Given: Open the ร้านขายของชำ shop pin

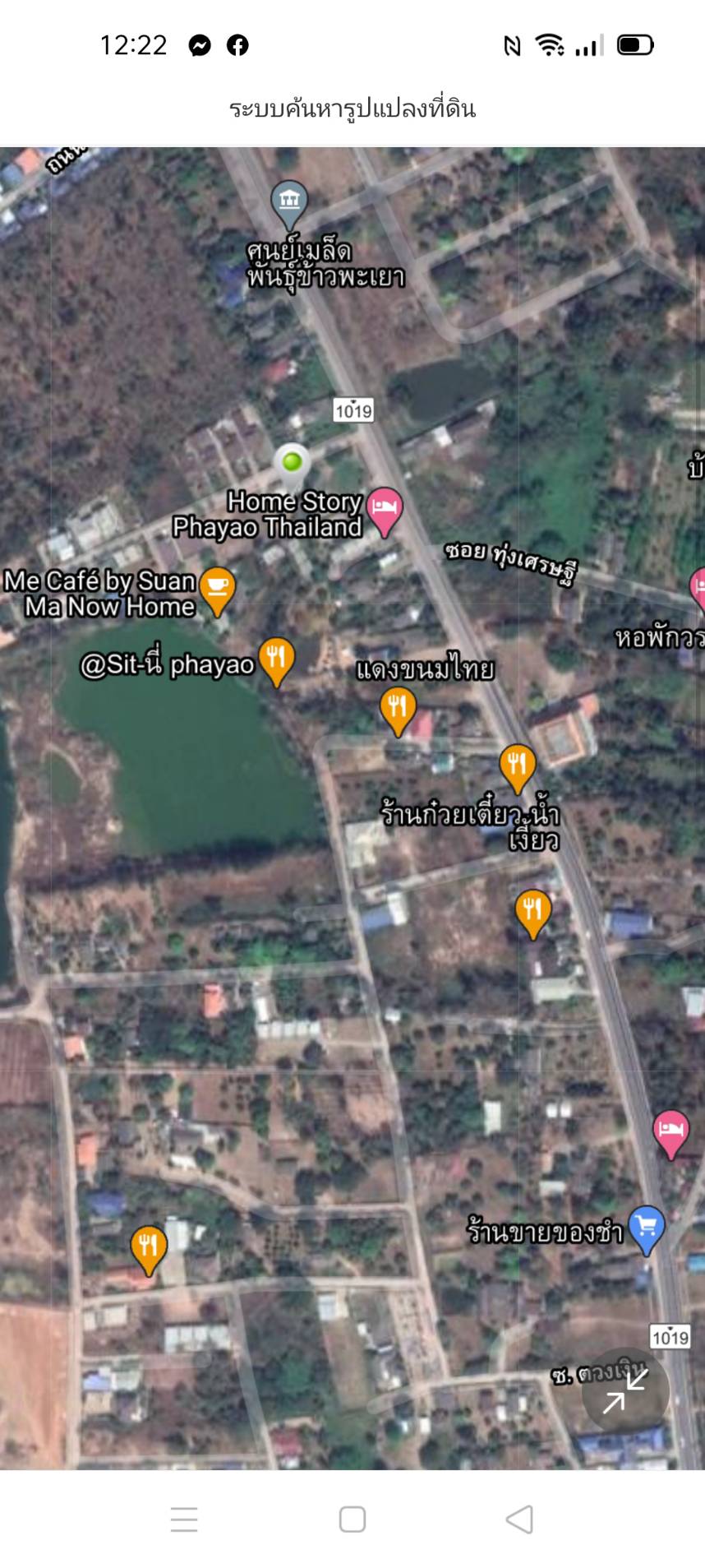Looking at the screenshot, I should click(x=647, y=1227).
